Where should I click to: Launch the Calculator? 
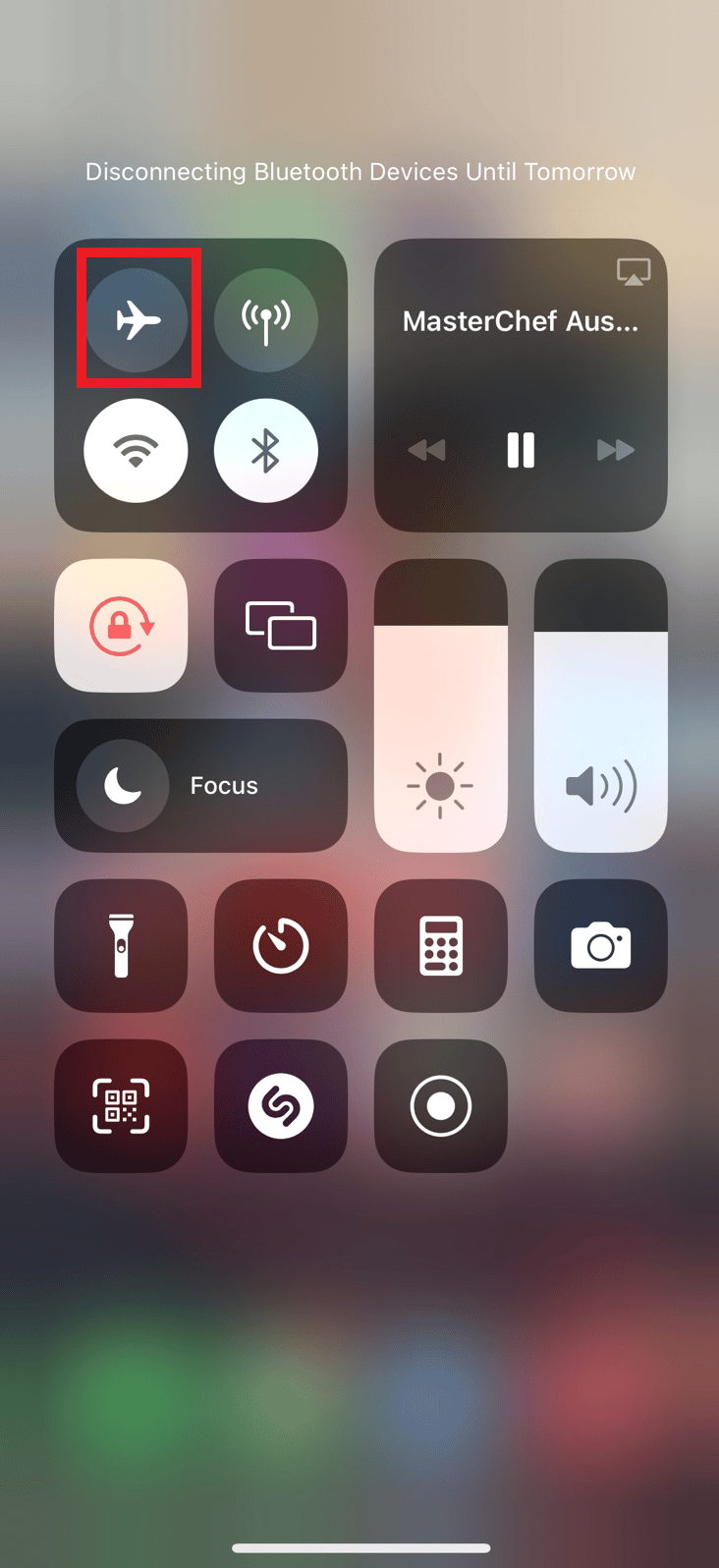441,945
